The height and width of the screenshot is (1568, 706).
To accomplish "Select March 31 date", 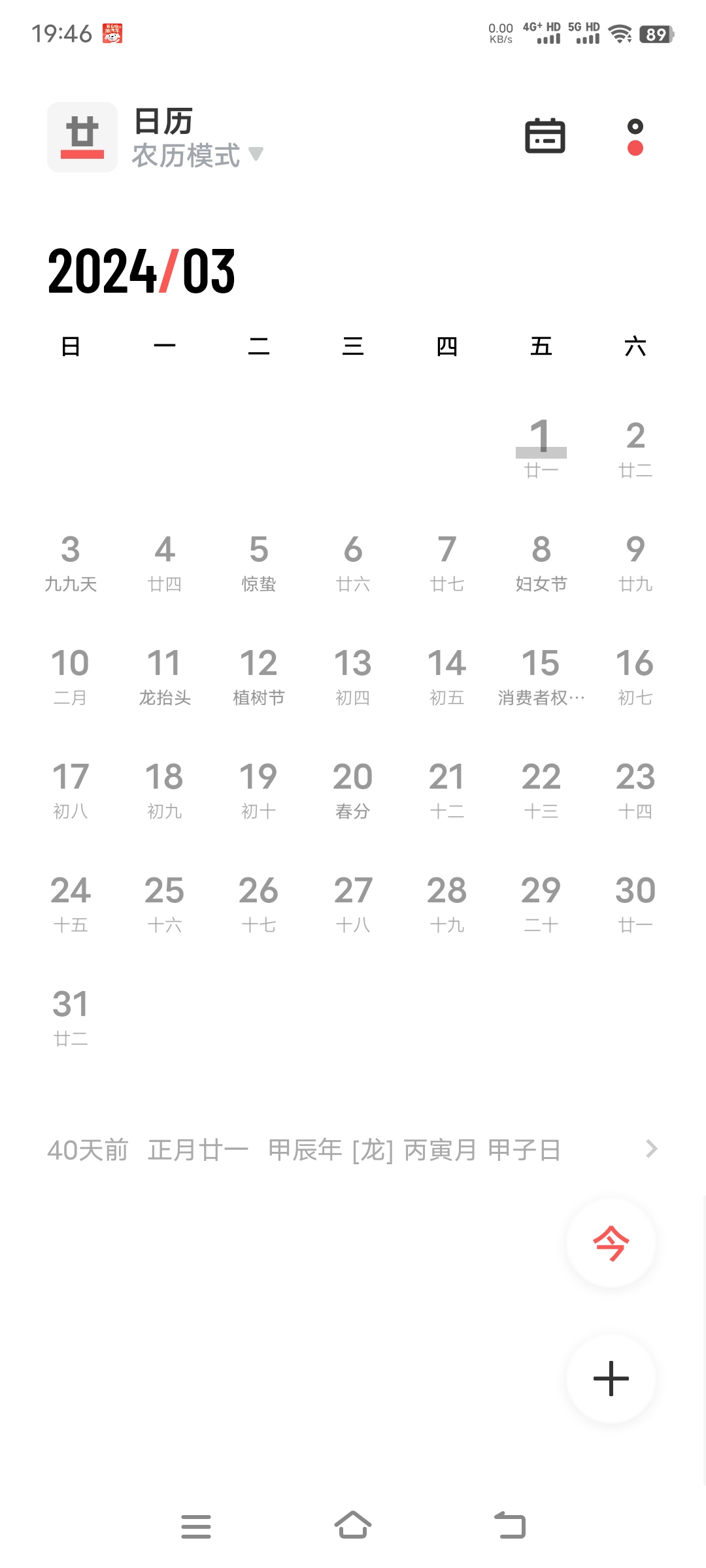I will coord(71,1017).
